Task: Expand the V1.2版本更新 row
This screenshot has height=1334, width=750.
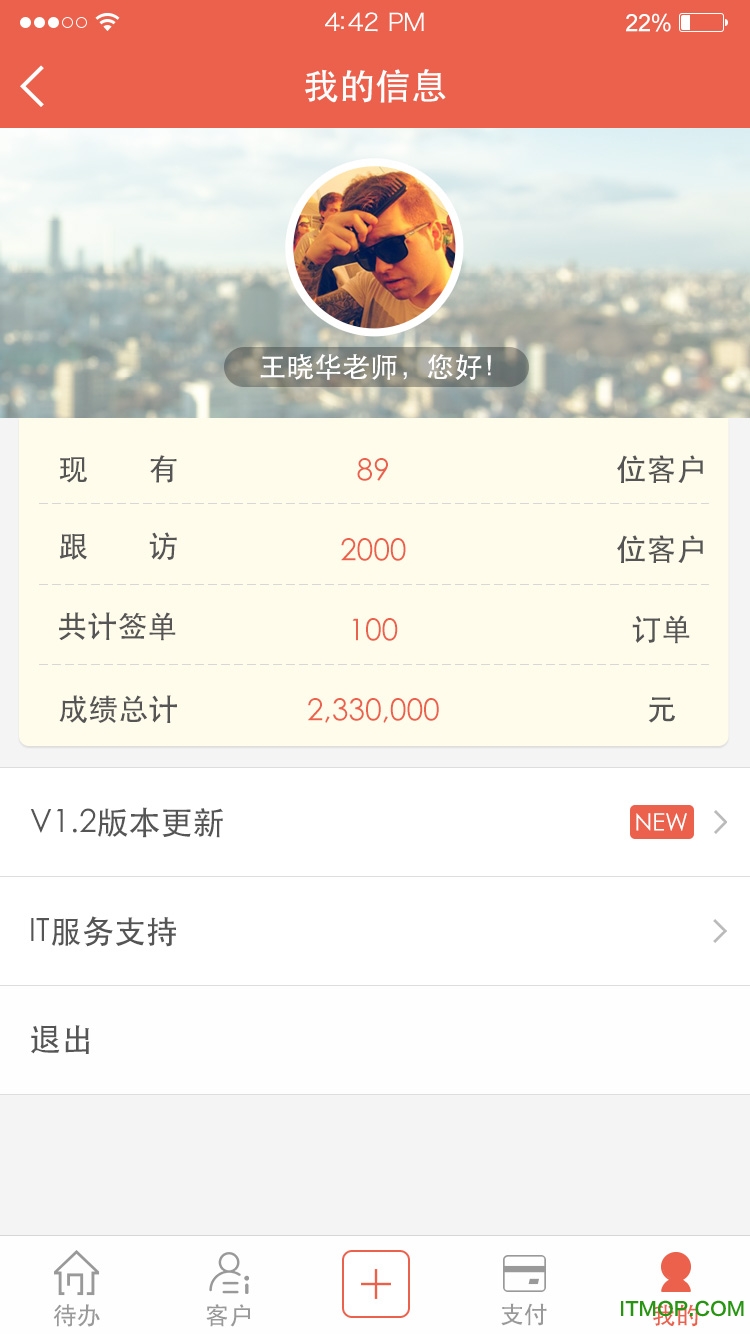Action: click(x=375, y=822)
